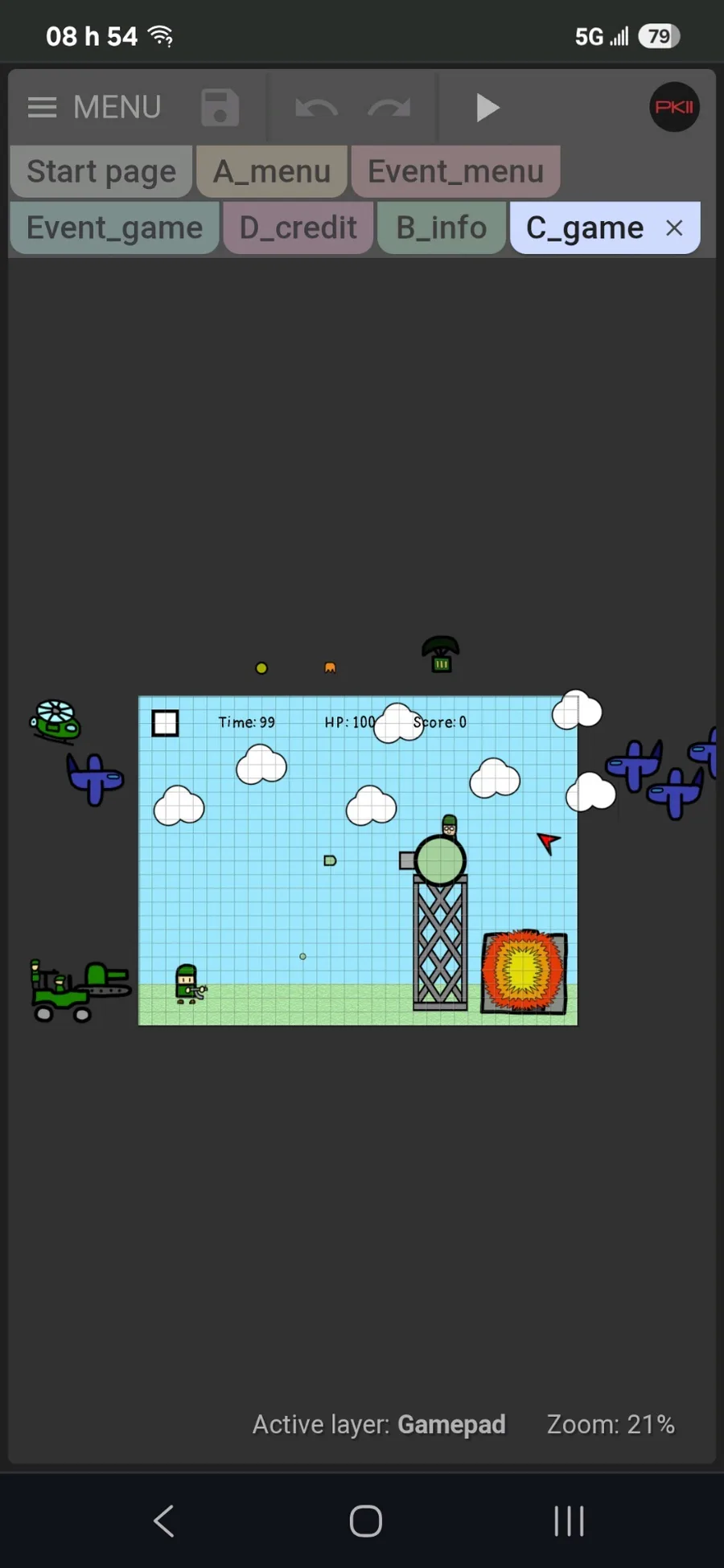Go to the home screen
The width and height of the screenshot is (724, 1568).
tap(366, 1521)
